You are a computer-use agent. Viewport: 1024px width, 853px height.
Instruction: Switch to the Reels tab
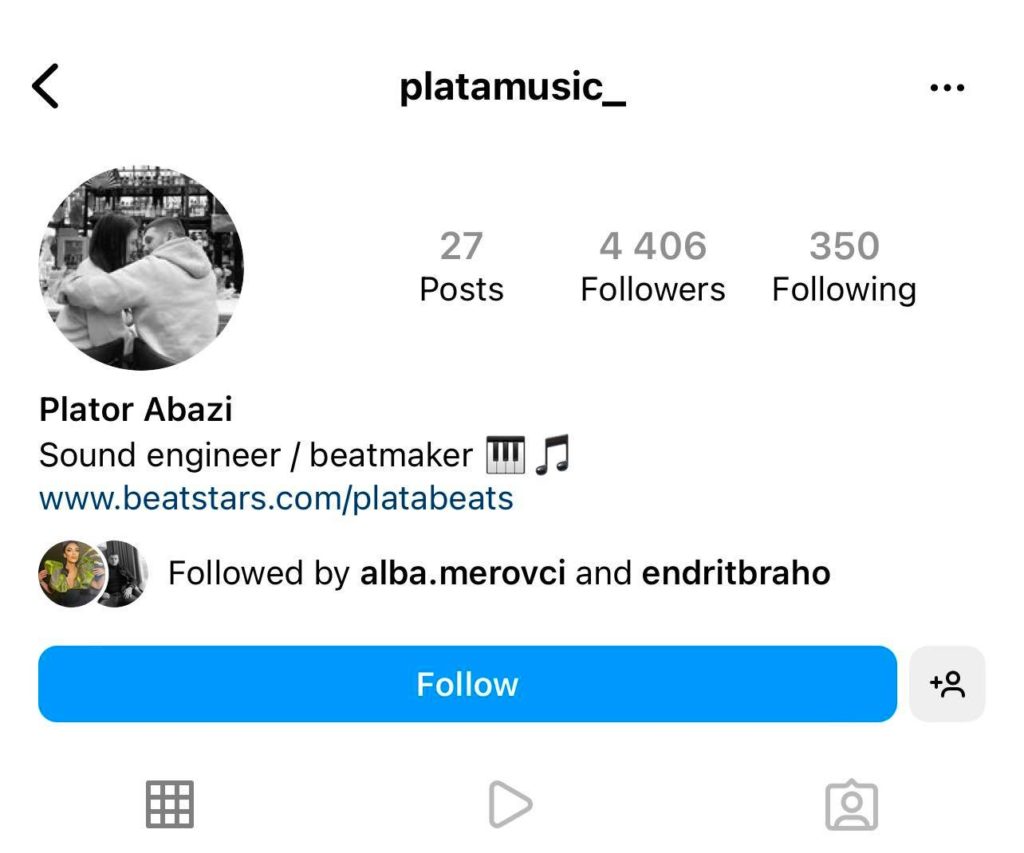[510, 804]
